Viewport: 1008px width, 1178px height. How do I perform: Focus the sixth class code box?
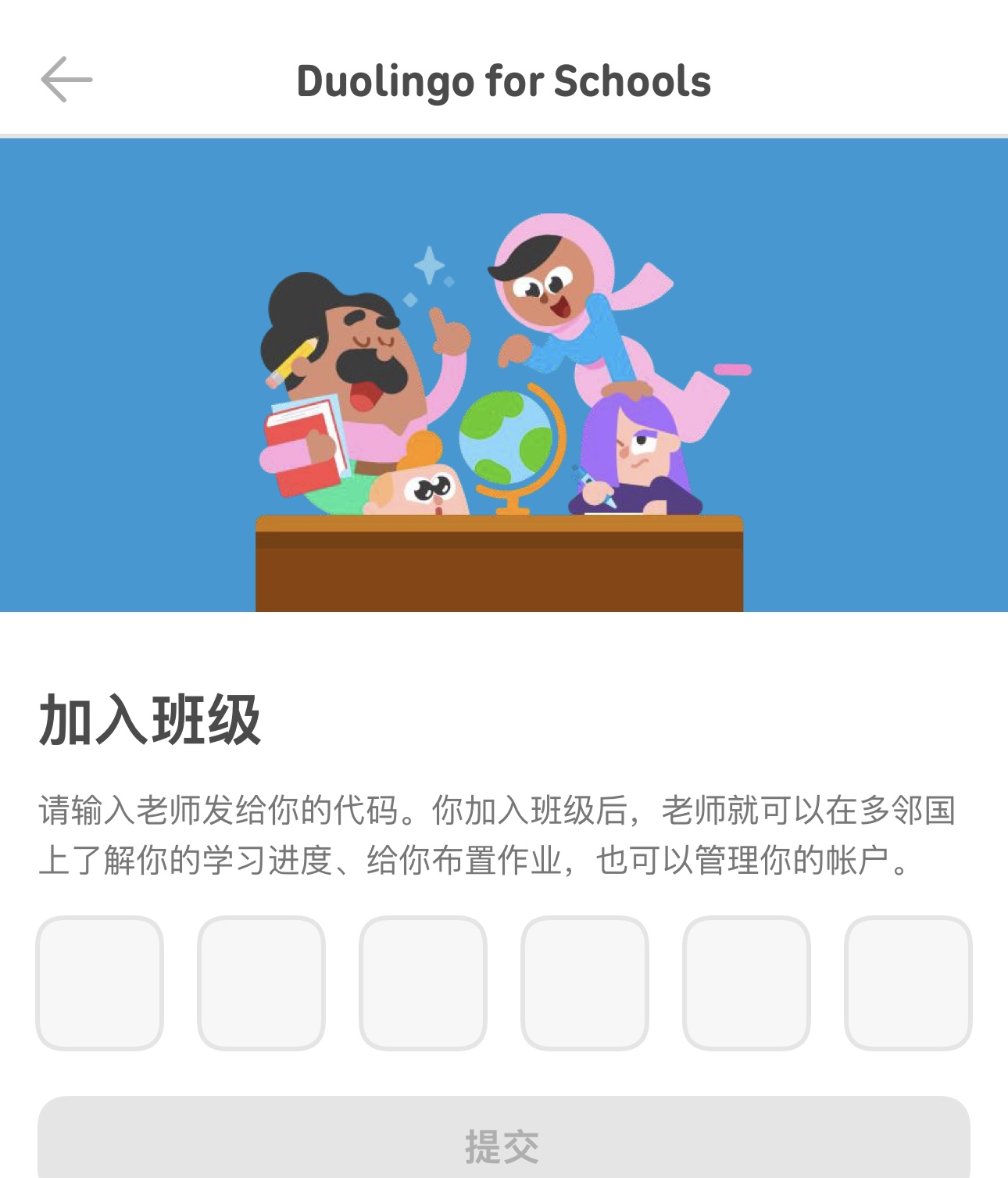click(x=908, y=983)
